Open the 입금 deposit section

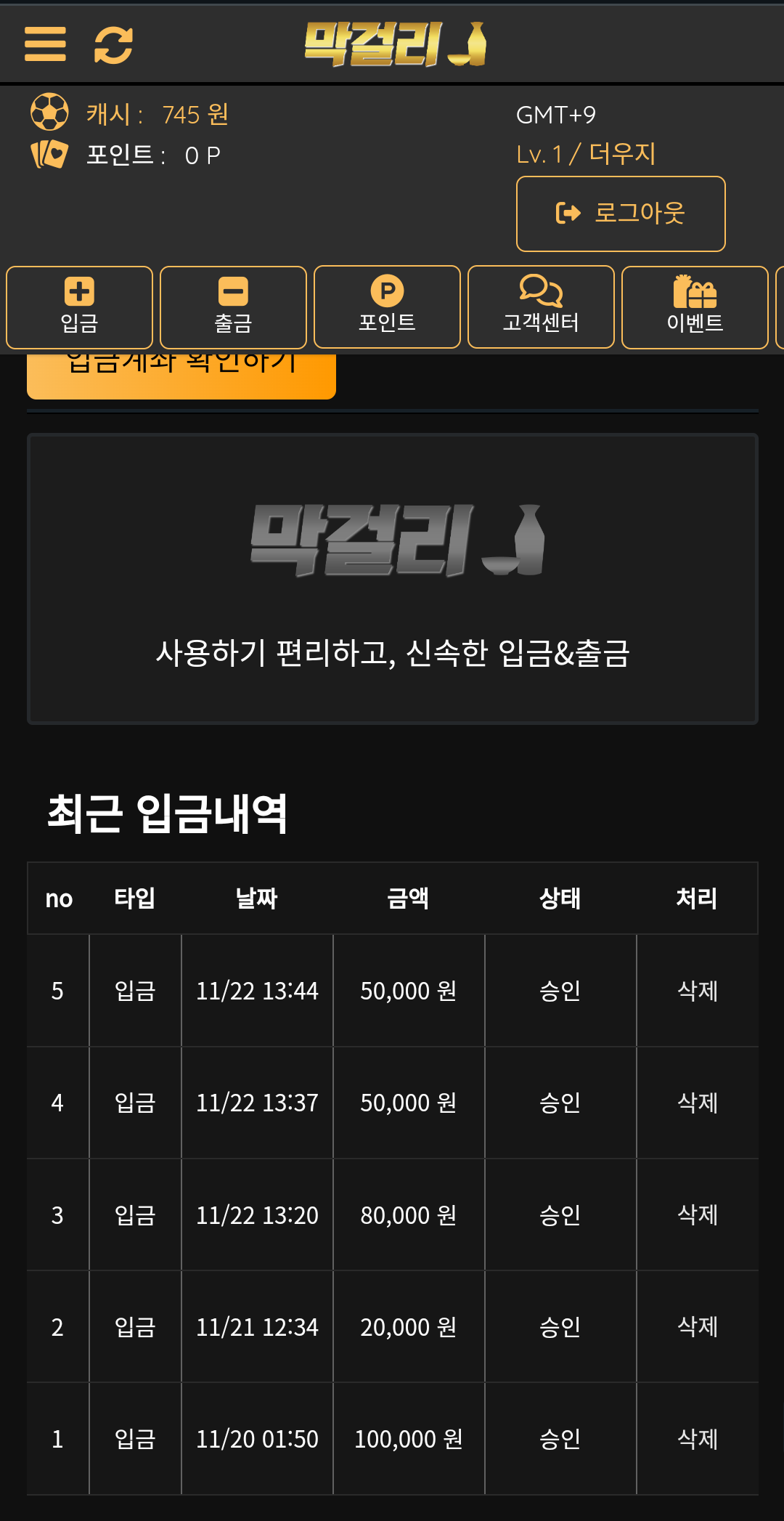tap(79, 307)
